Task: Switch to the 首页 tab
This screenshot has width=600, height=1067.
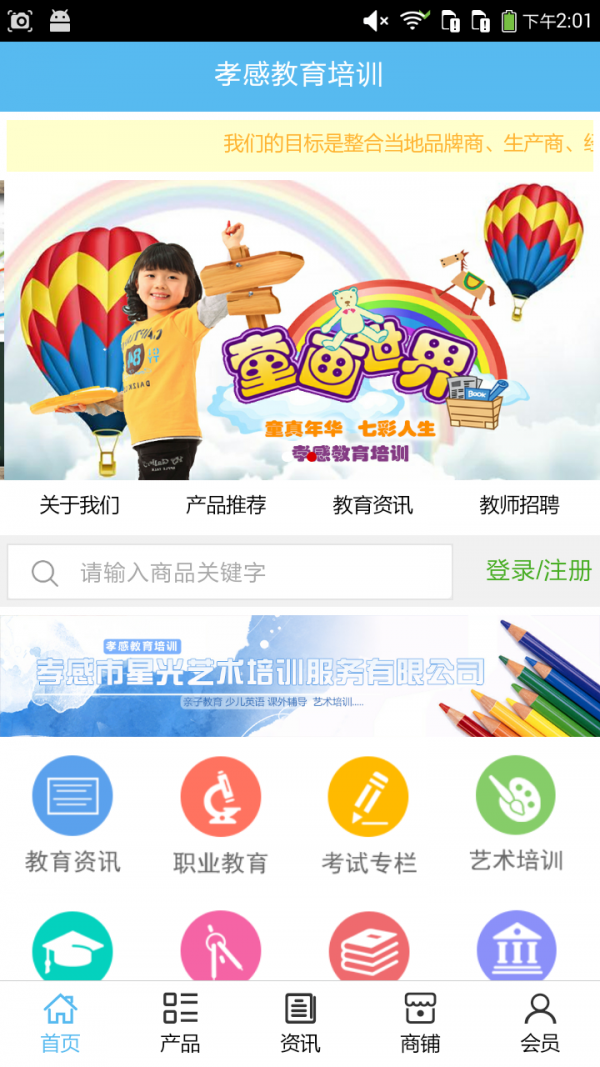Action: (60, 1023)
